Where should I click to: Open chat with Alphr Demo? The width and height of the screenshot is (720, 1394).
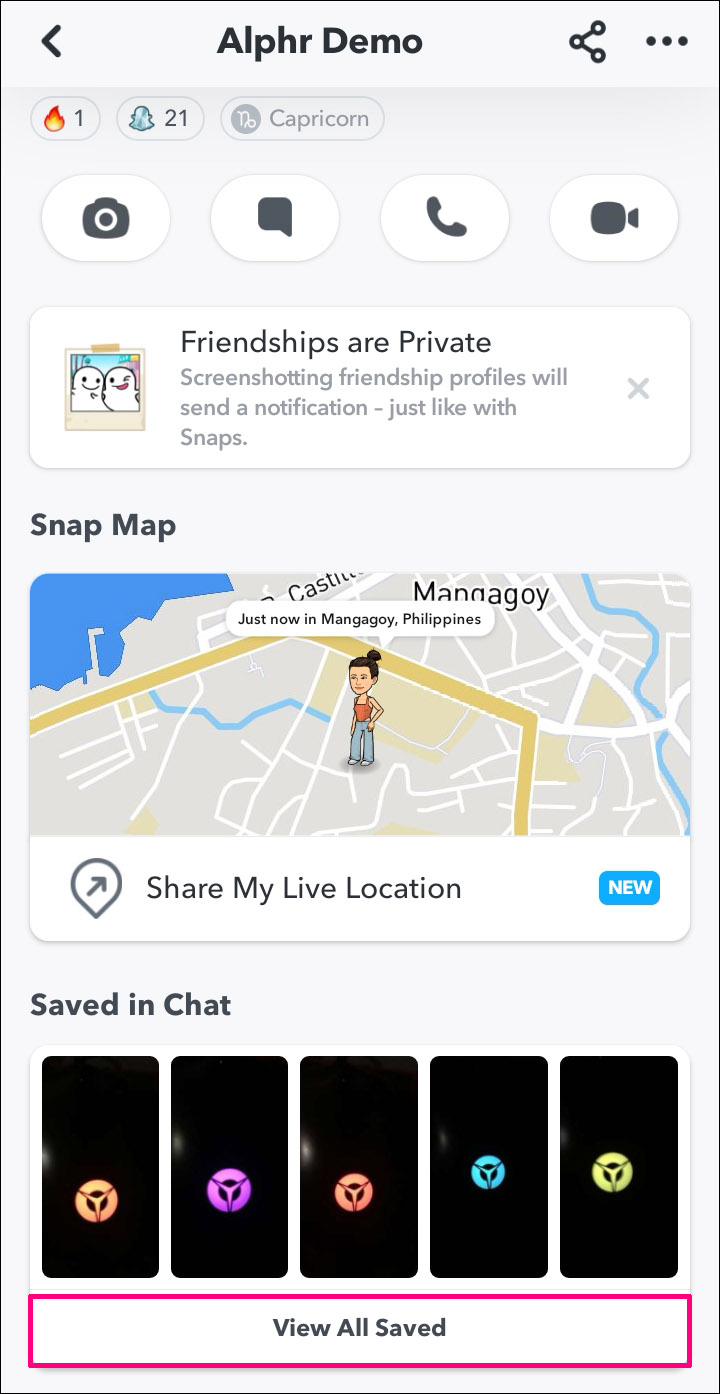pos(275,218)
